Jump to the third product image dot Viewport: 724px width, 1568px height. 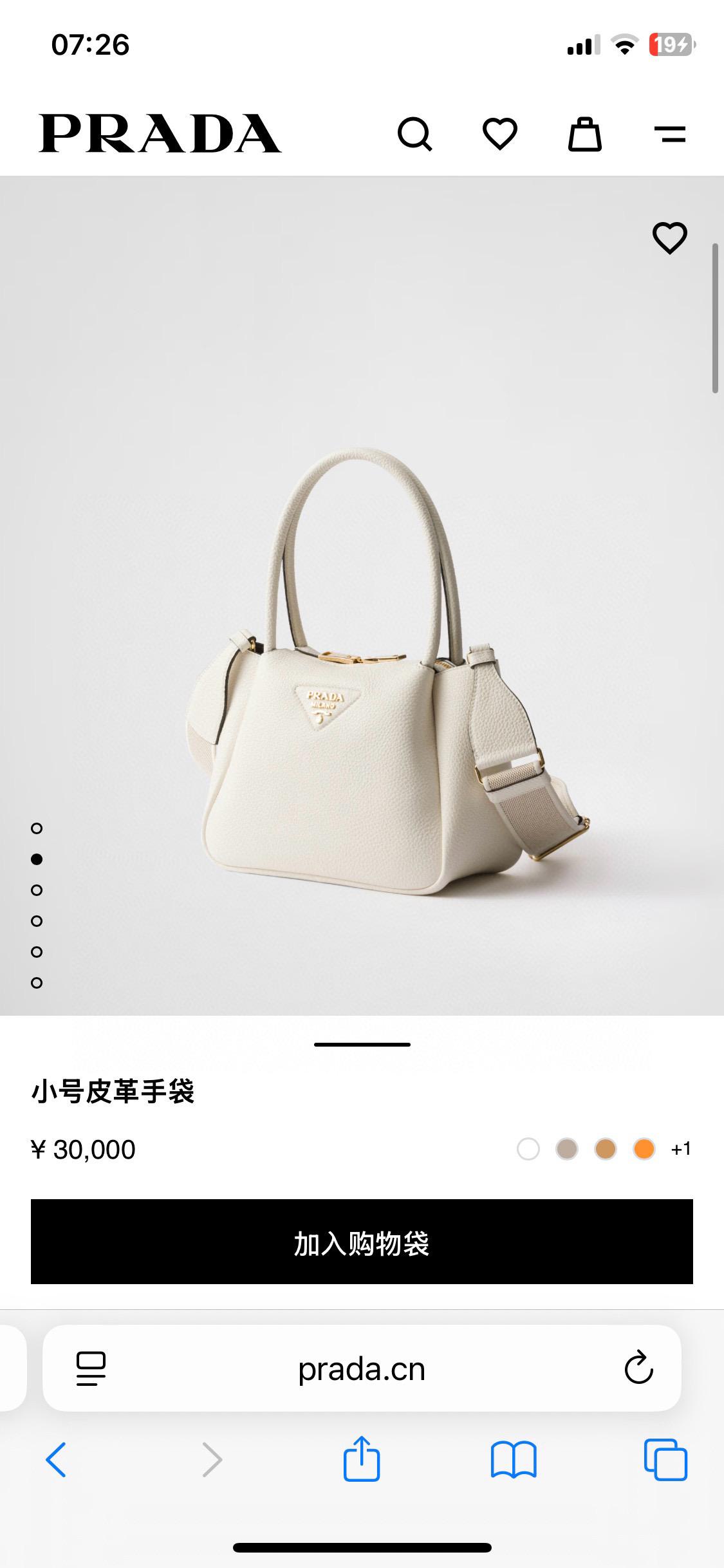37,890
